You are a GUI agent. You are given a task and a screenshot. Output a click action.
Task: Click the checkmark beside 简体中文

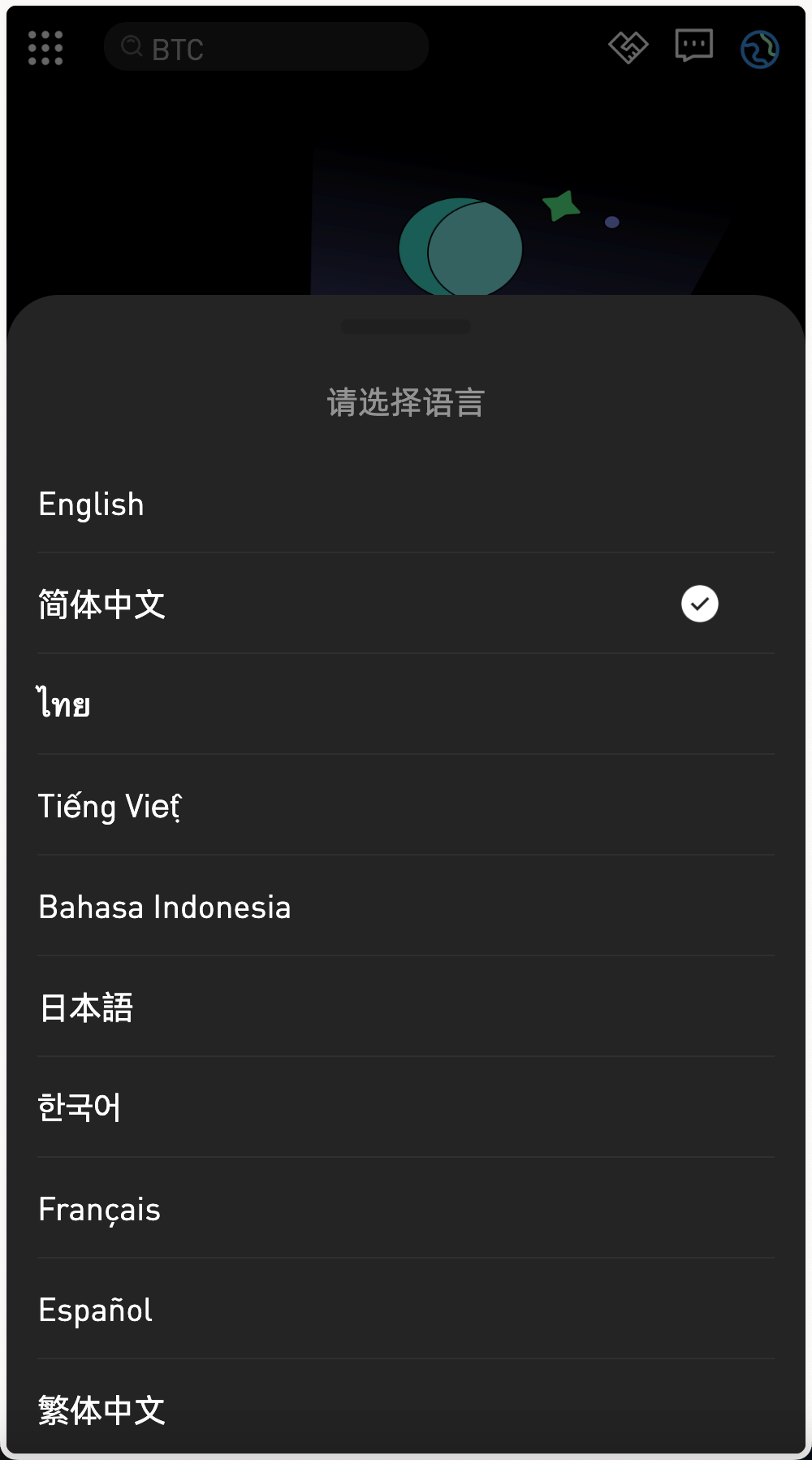pos(699,604)
